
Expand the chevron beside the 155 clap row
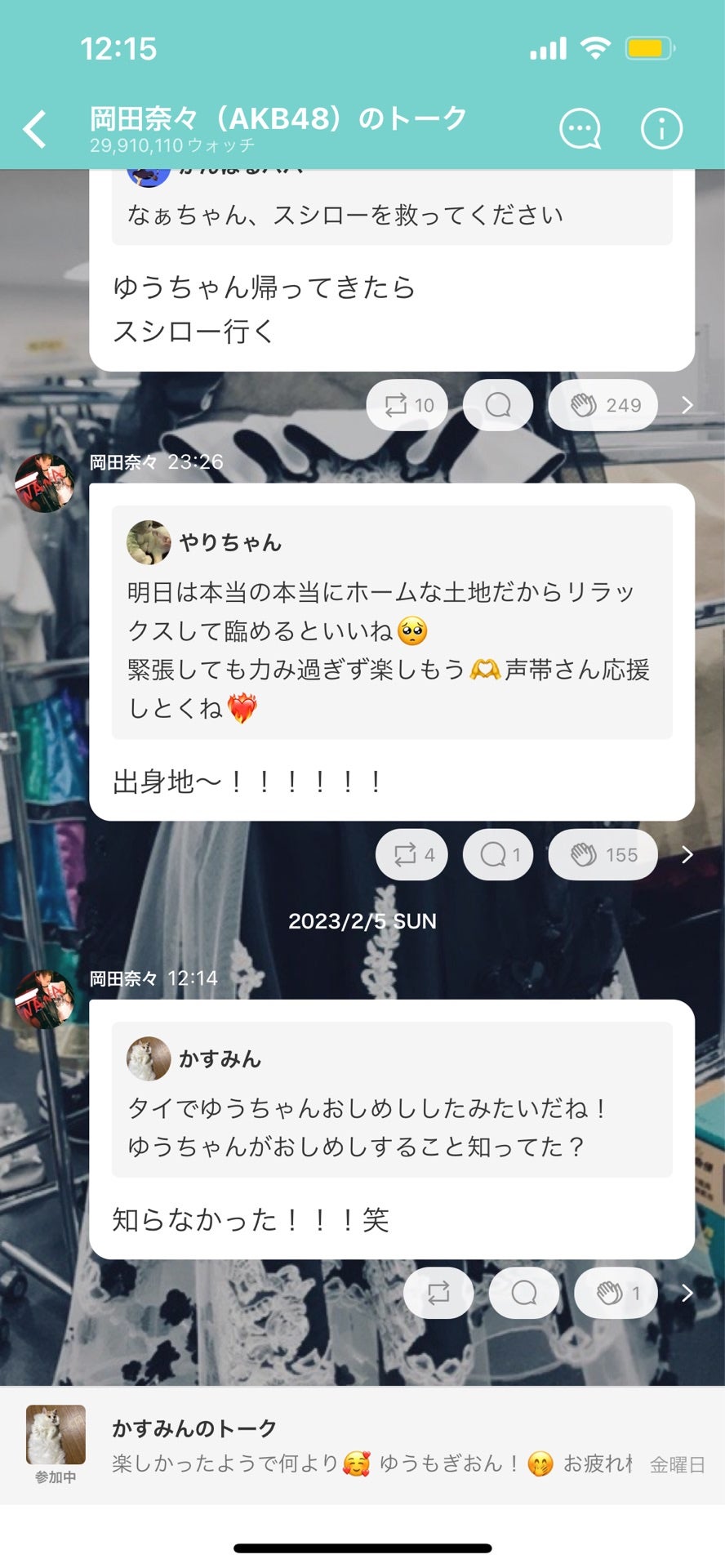688,853
